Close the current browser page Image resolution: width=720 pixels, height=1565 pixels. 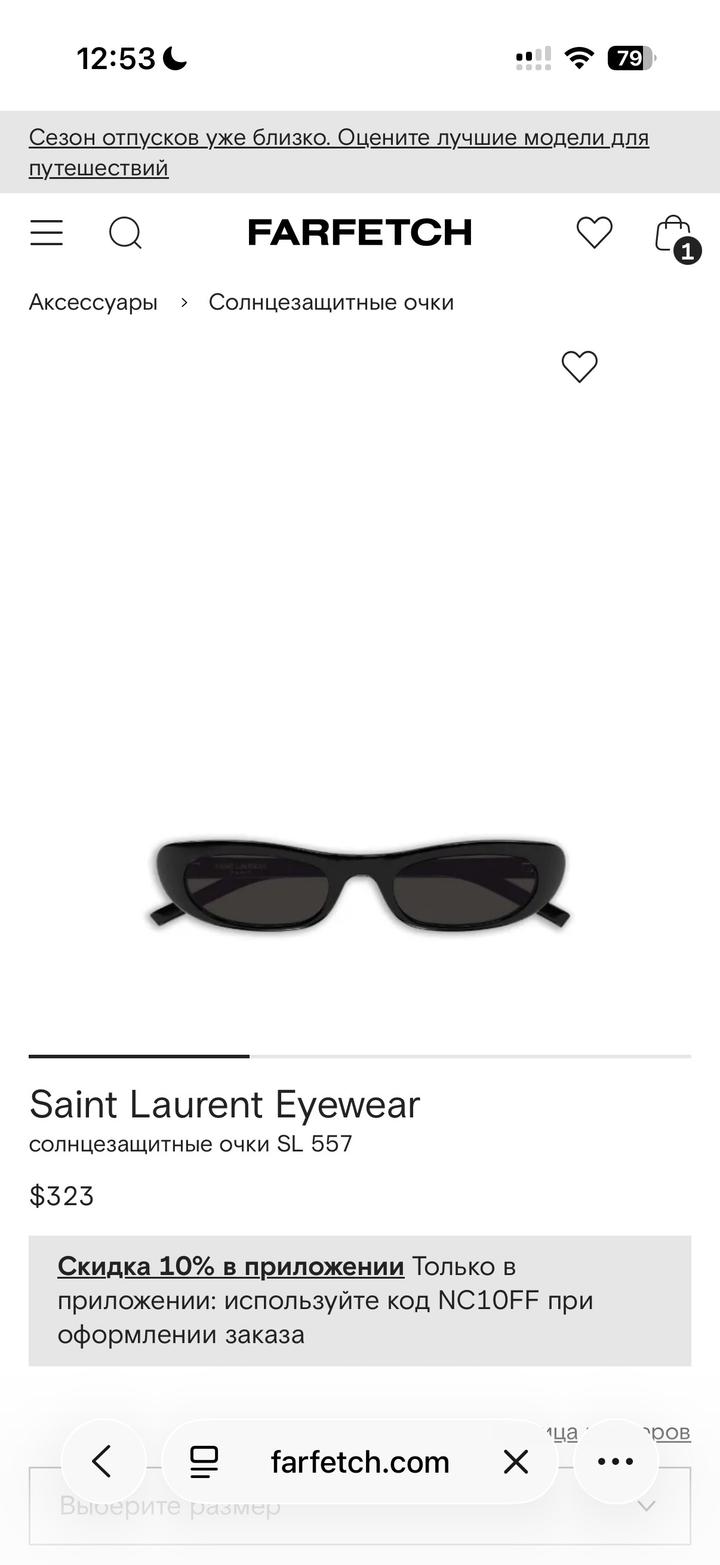(x=516, y=1462)
